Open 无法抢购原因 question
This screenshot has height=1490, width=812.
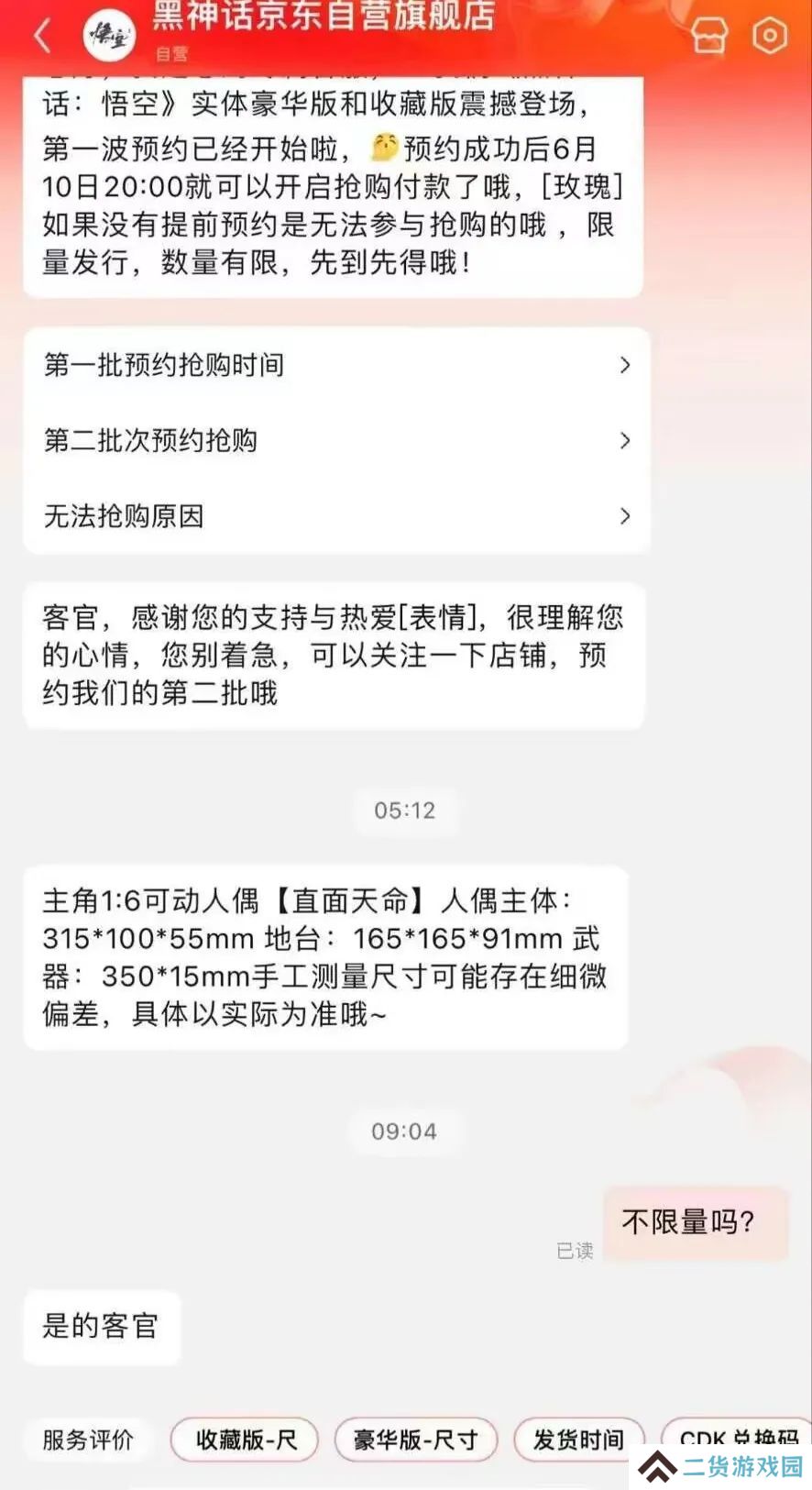[x=335, y=516]
